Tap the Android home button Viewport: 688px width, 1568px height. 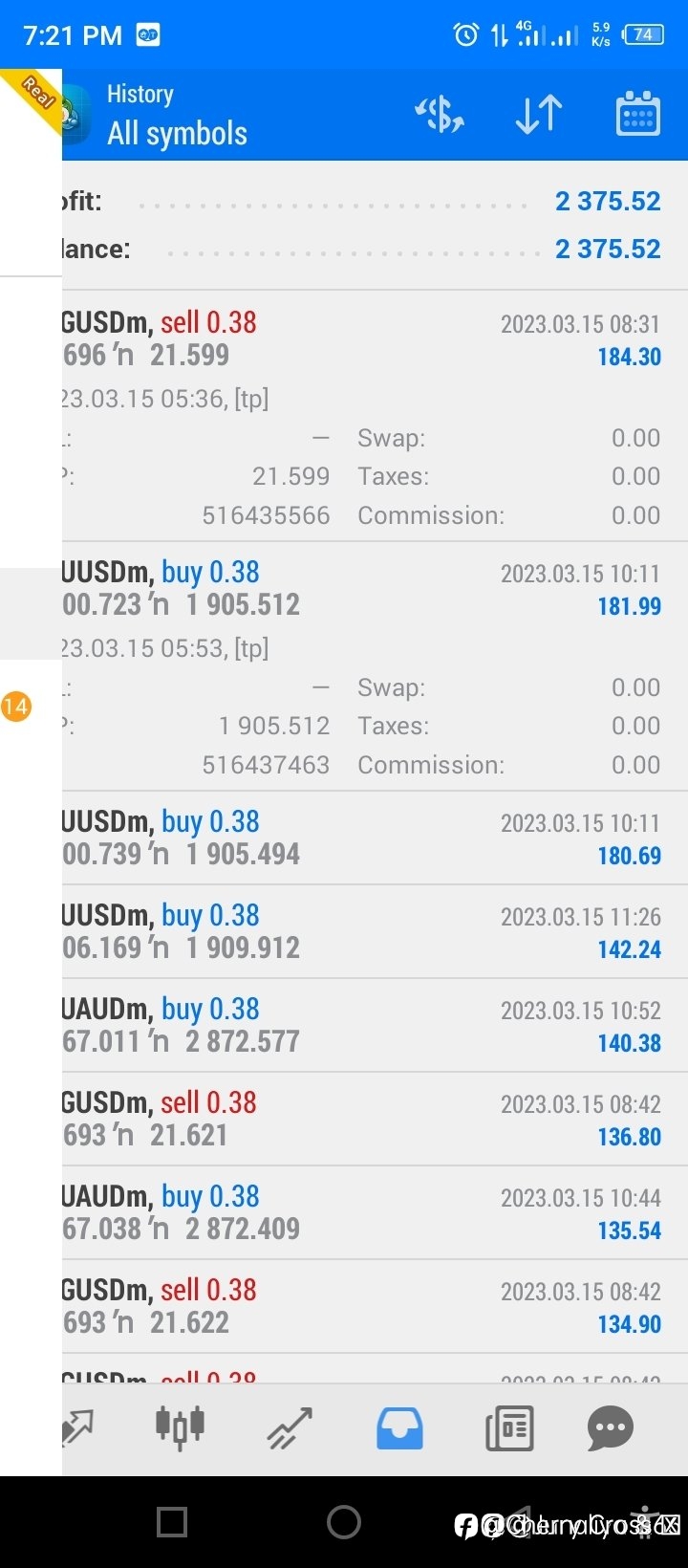pyautogui.click(x=344, y=1521)
